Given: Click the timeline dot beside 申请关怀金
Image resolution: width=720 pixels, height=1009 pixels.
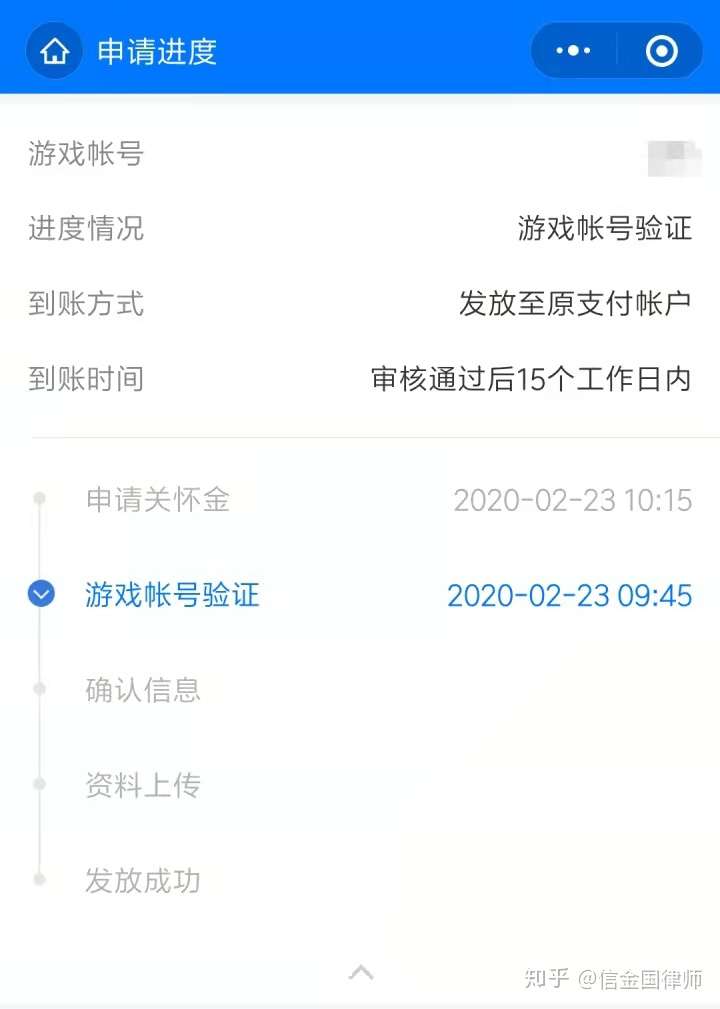Looking at the screenshot, I should (x=40, y=500).
